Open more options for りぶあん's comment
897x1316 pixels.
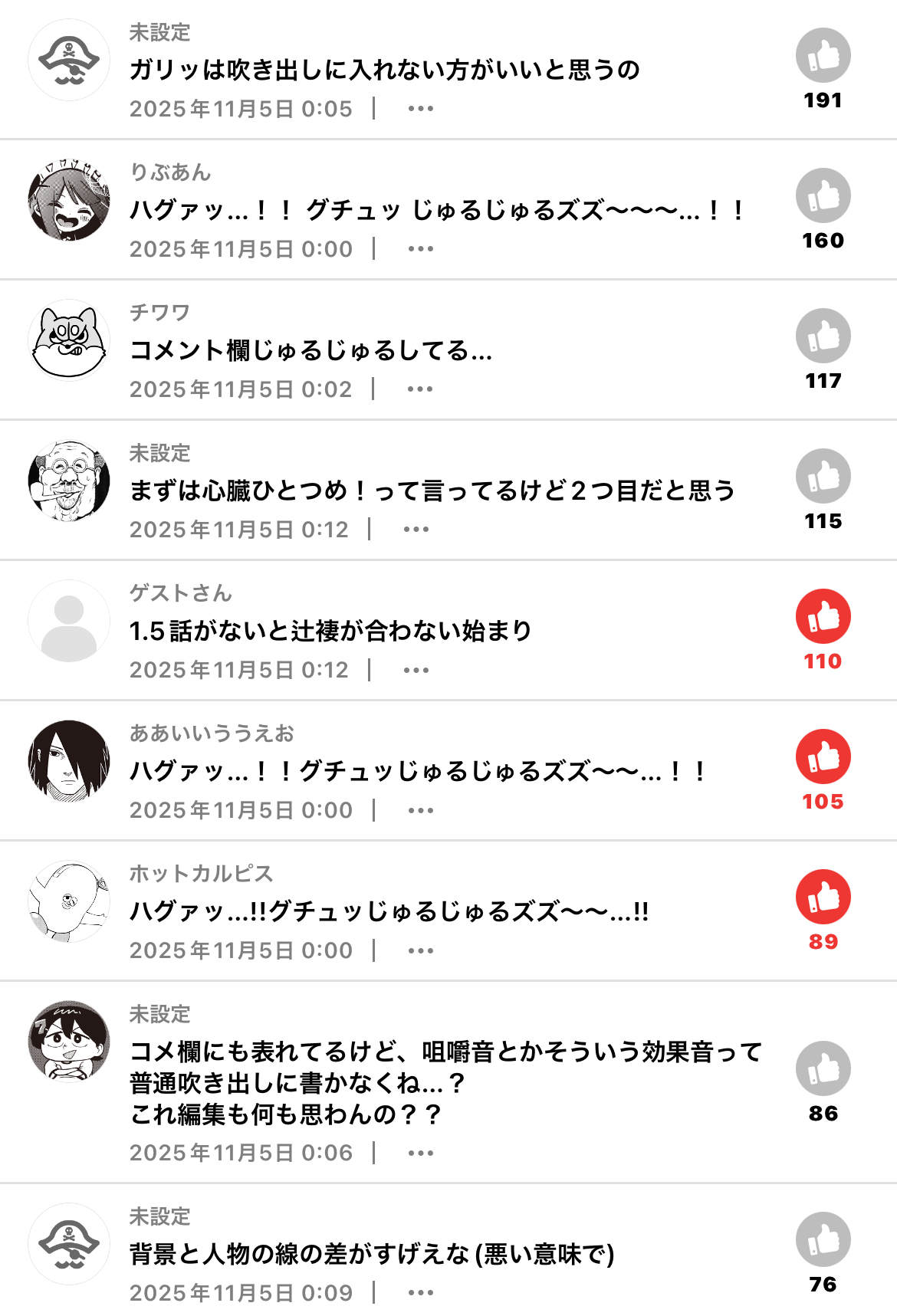421,249
